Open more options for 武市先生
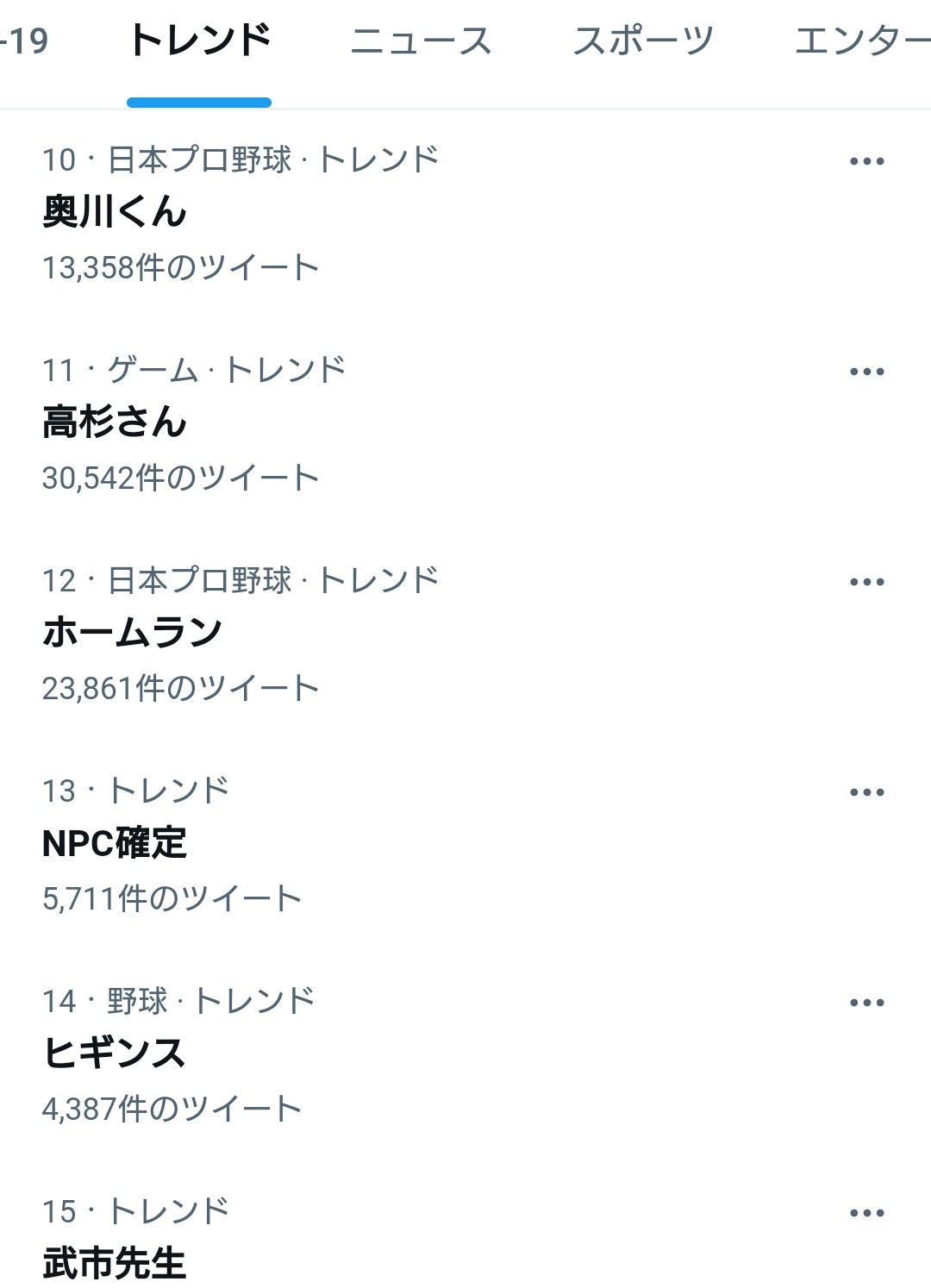Viewport: 931px width, 1288px height. point(866,1213)
